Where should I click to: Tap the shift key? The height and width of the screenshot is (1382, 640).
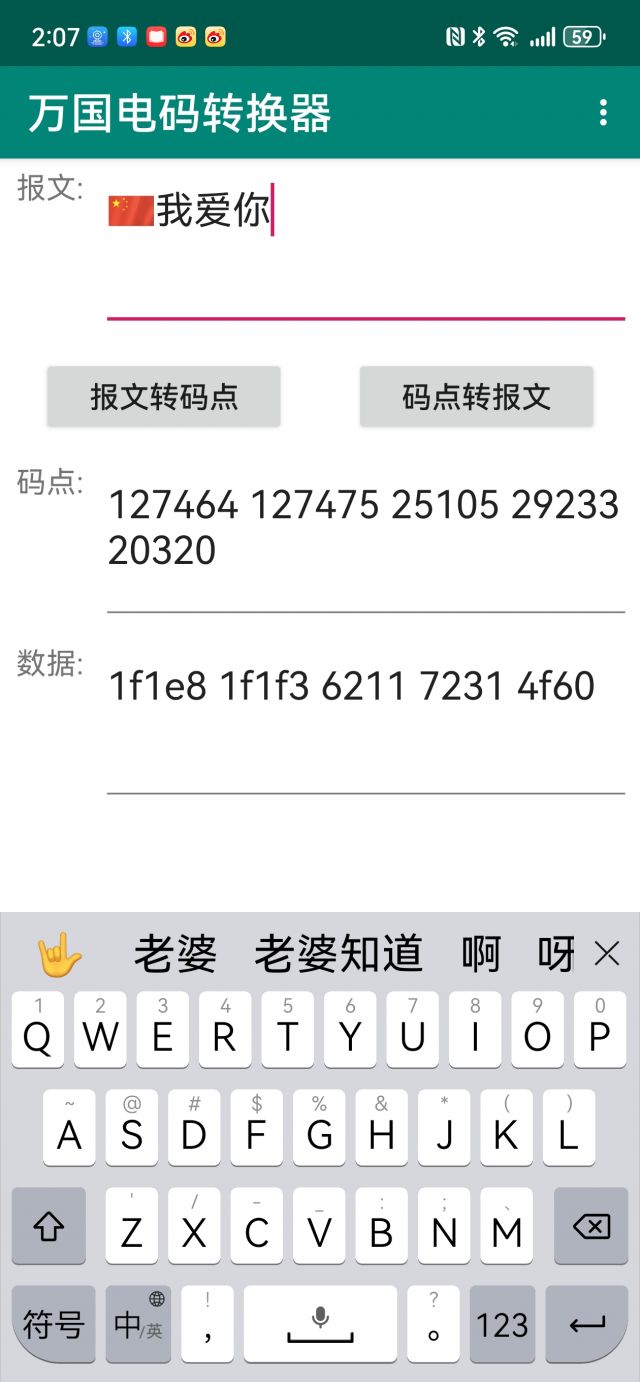pyautogui.click(x=49, y=1226)
